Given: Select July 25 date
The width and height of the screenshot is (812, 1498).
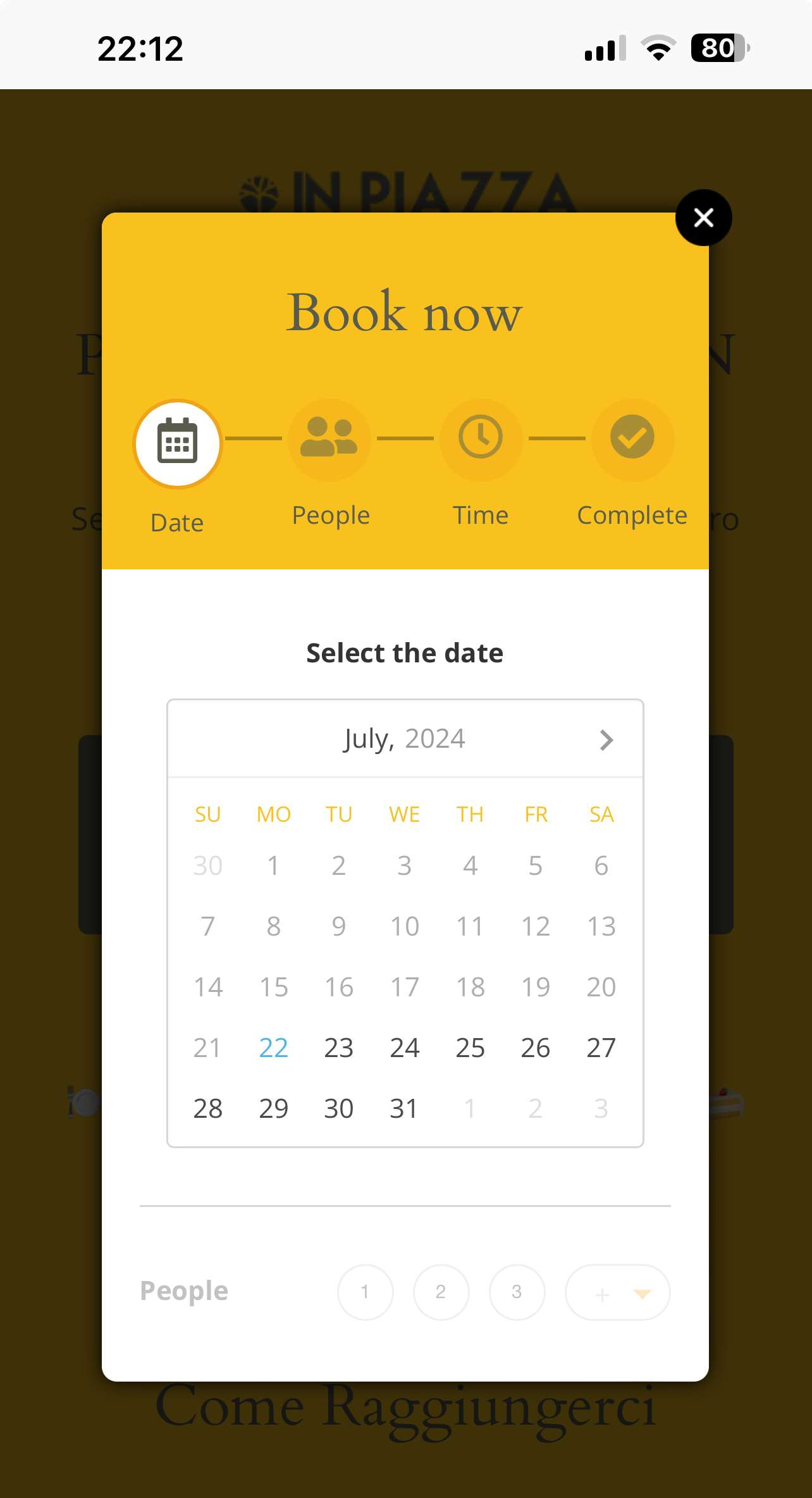Looking at the screenshot, I should [x=470, y=1048].
